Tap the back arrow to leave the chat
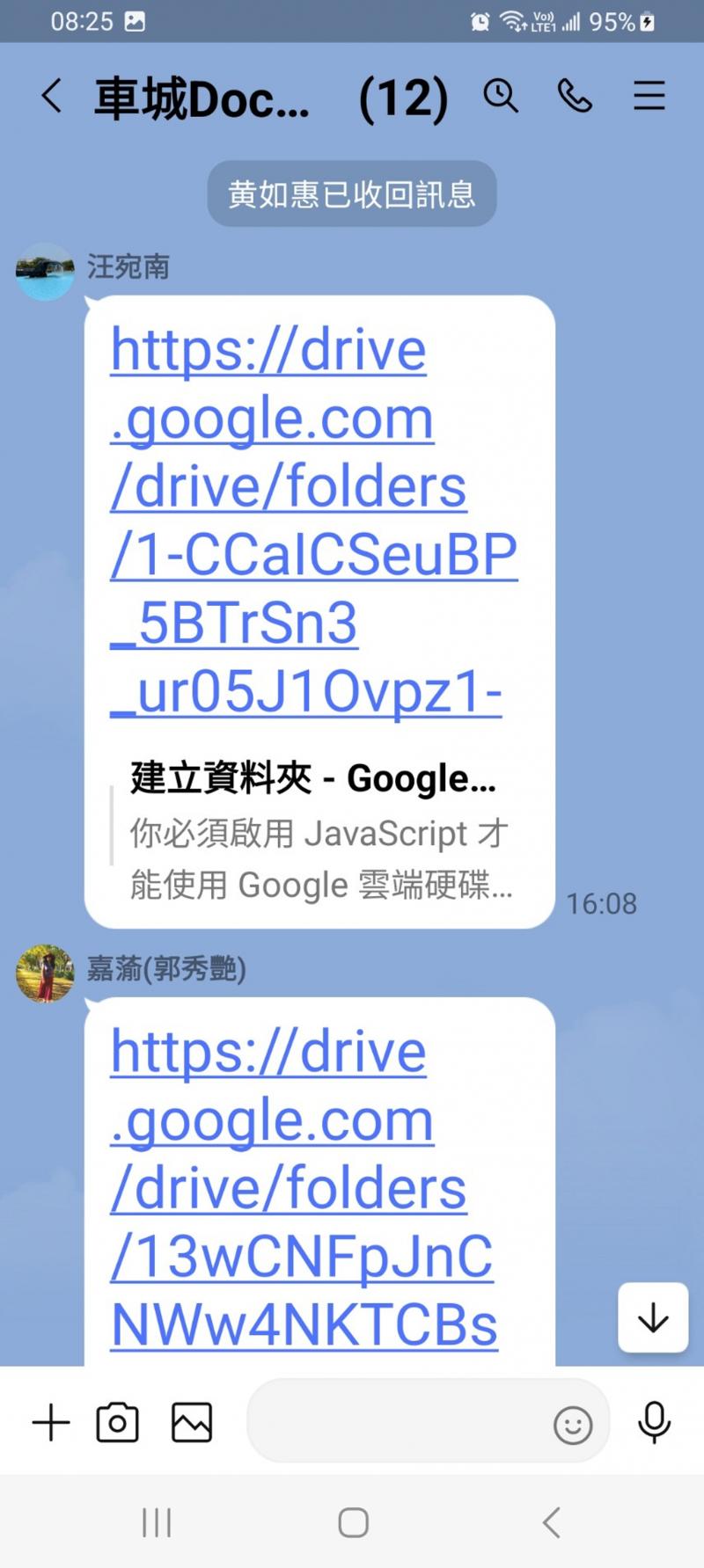This screenshot has width=704, height=1568. click(50, 97)
